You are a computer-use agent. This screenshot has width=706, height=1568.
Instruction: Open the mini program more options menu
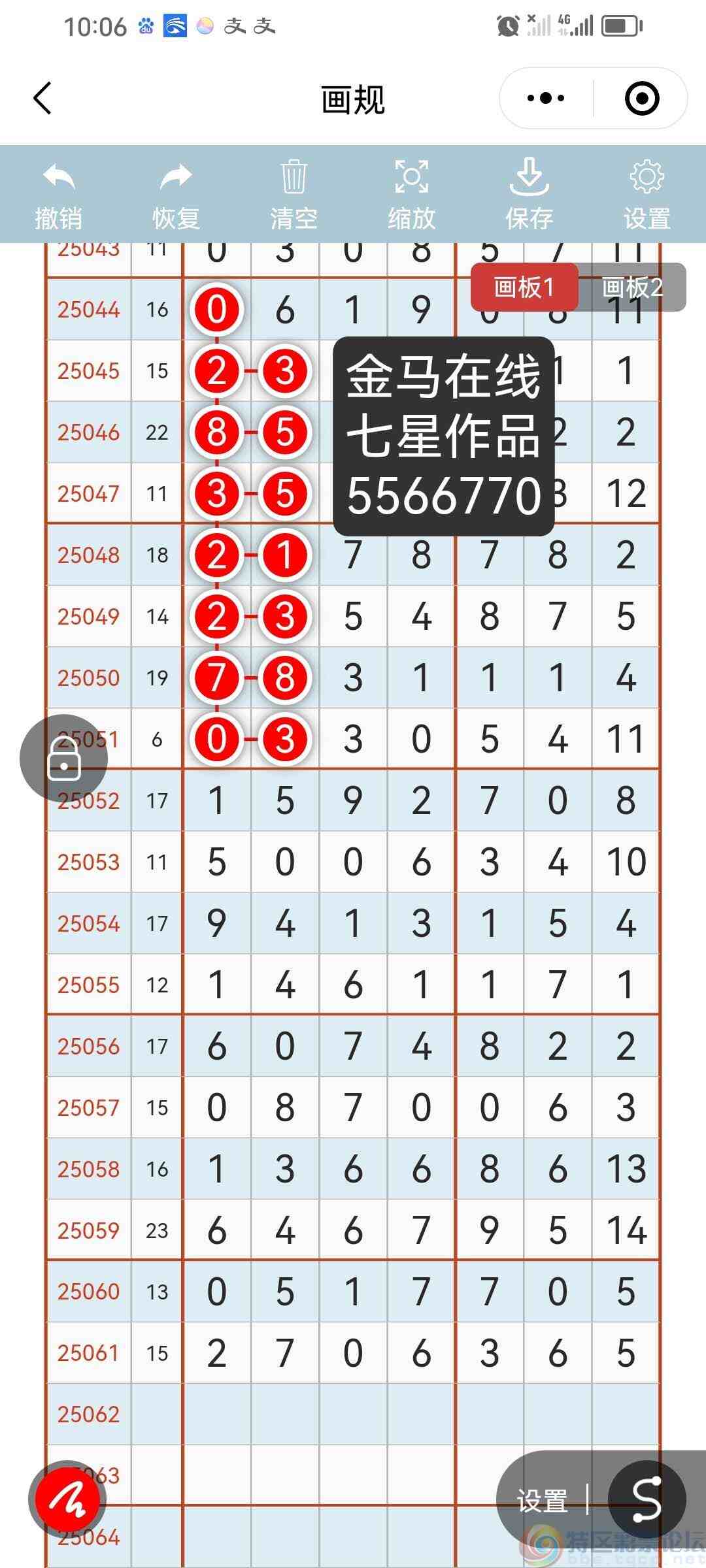[x=546, y=99]
